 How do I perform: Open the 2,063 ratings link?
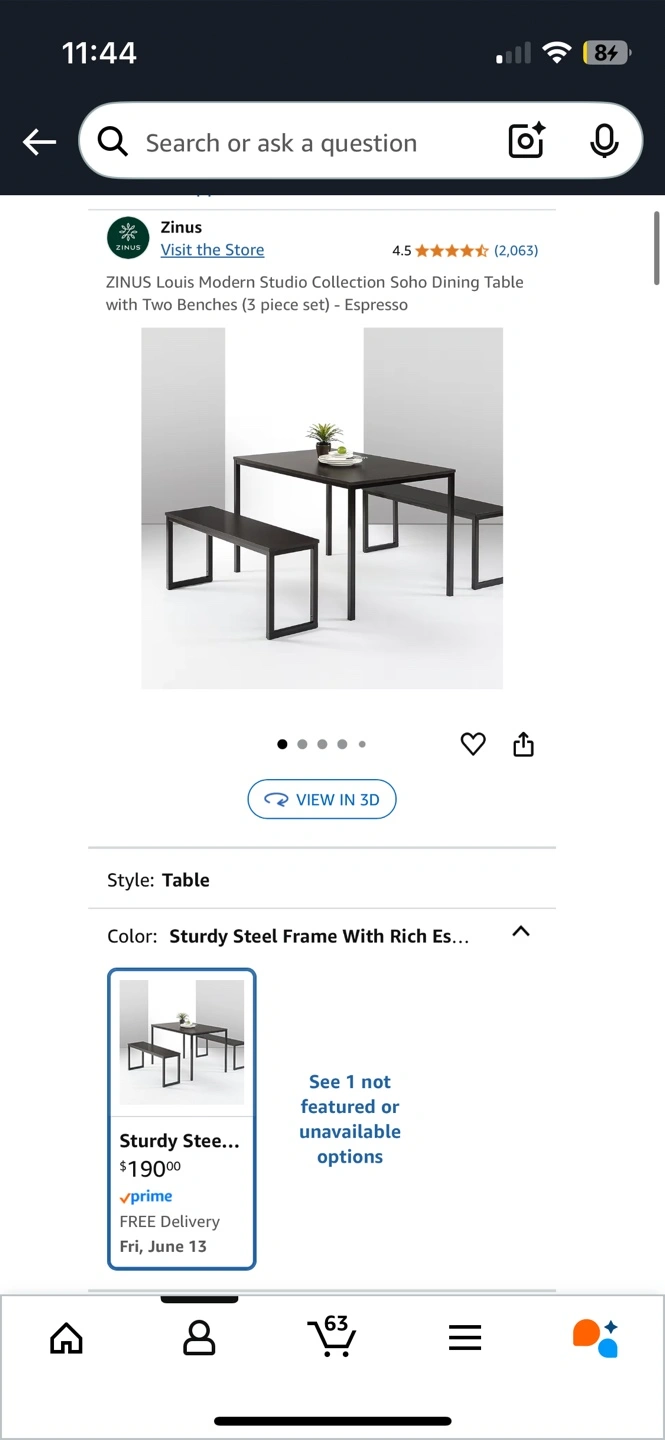pyautogui.click(x=516, y=250)
